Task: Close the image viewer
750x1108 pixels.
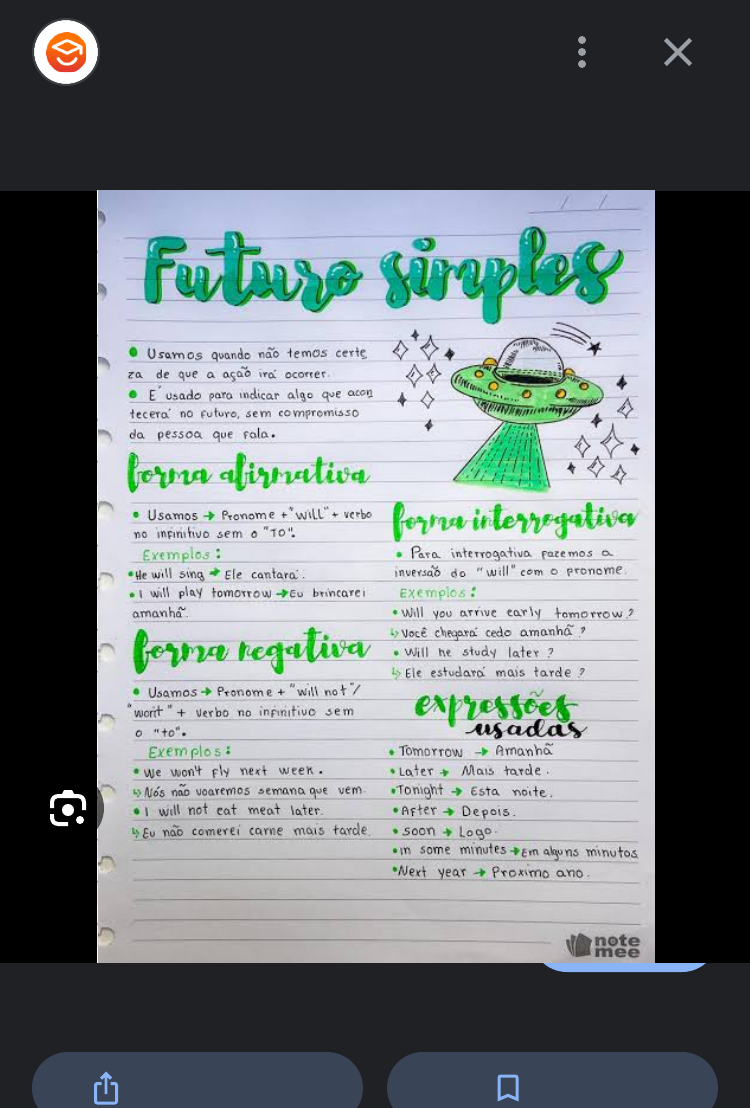Action: (x=678, y=52)
